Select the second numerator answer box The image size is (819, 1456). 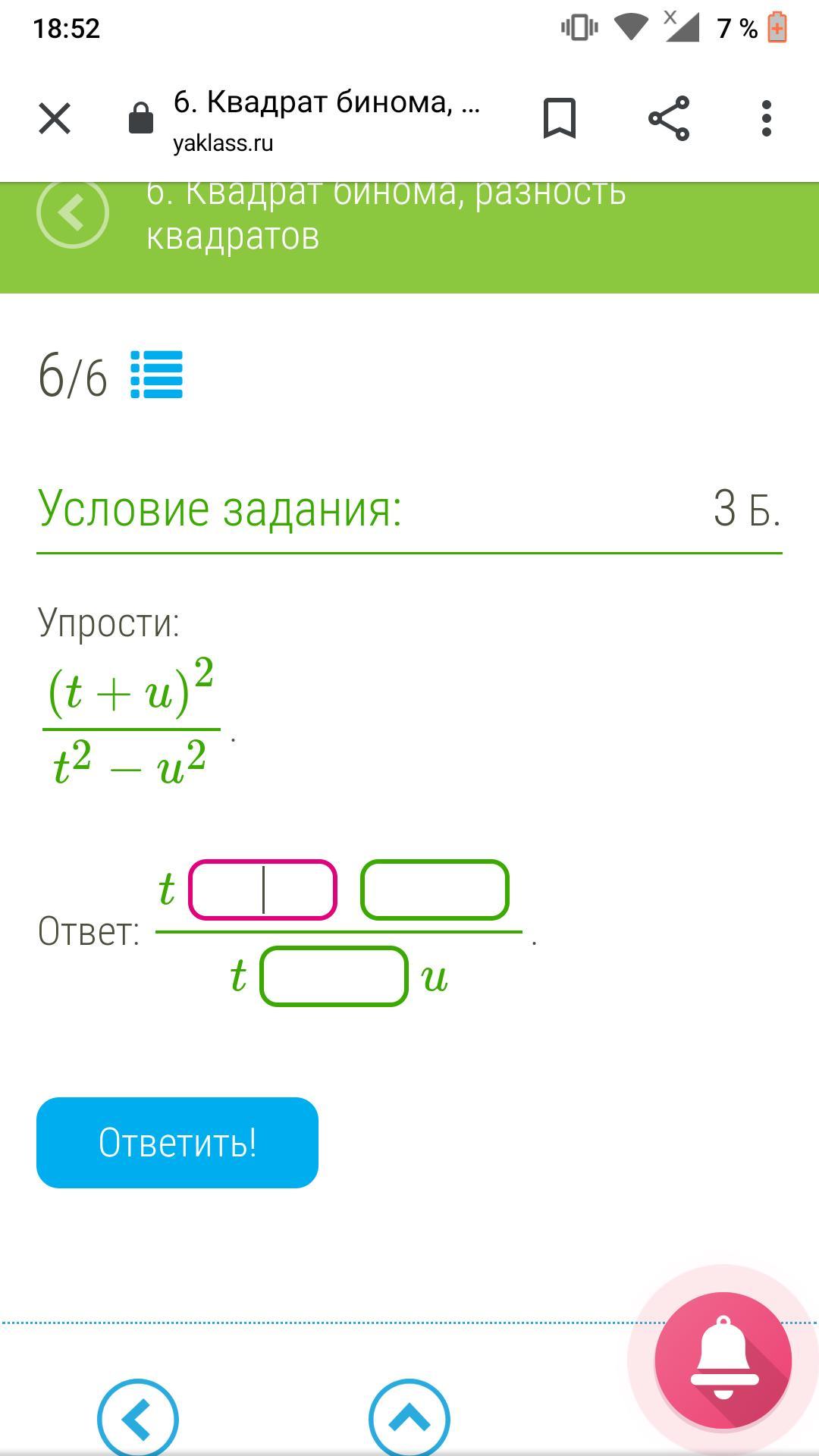coord(435,890)
